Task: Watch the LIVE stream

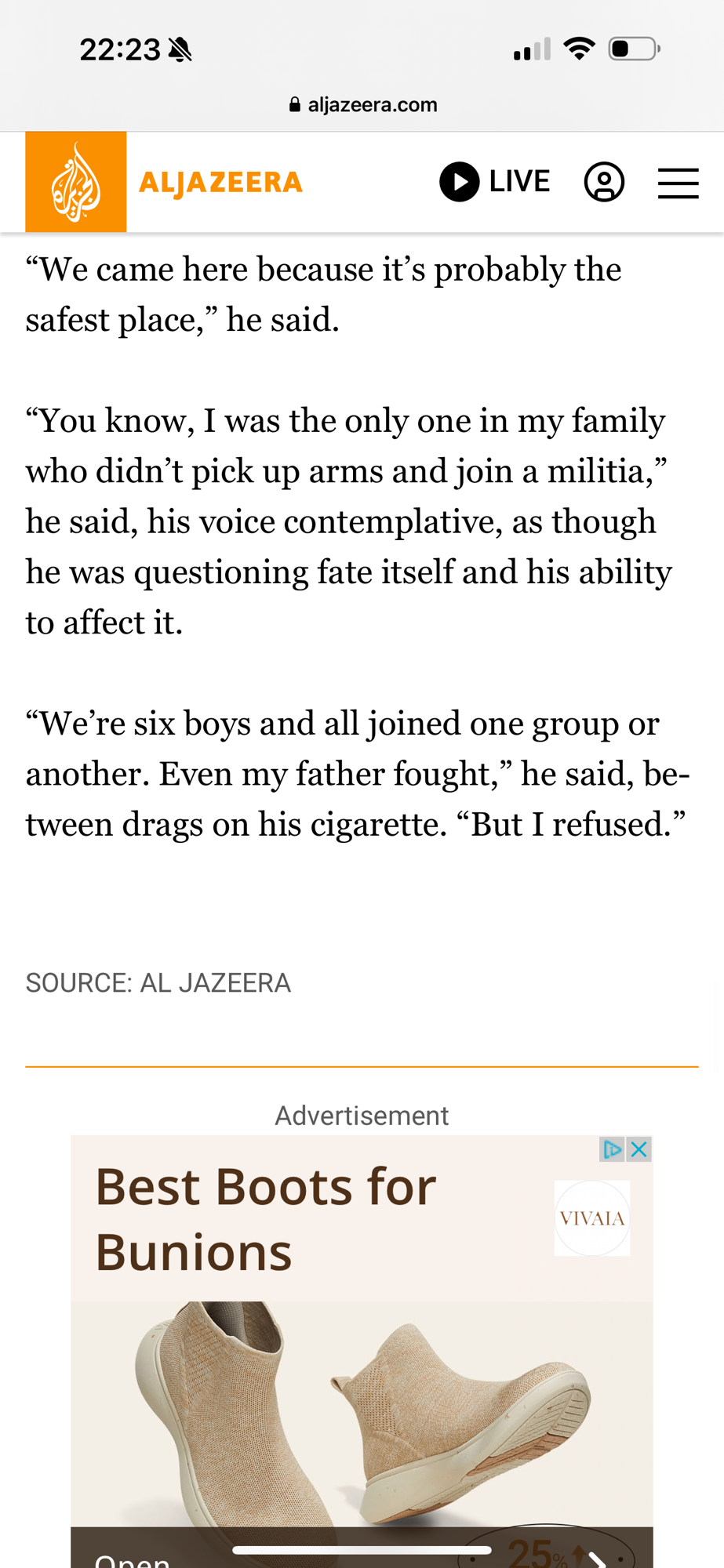Action: 495,182
